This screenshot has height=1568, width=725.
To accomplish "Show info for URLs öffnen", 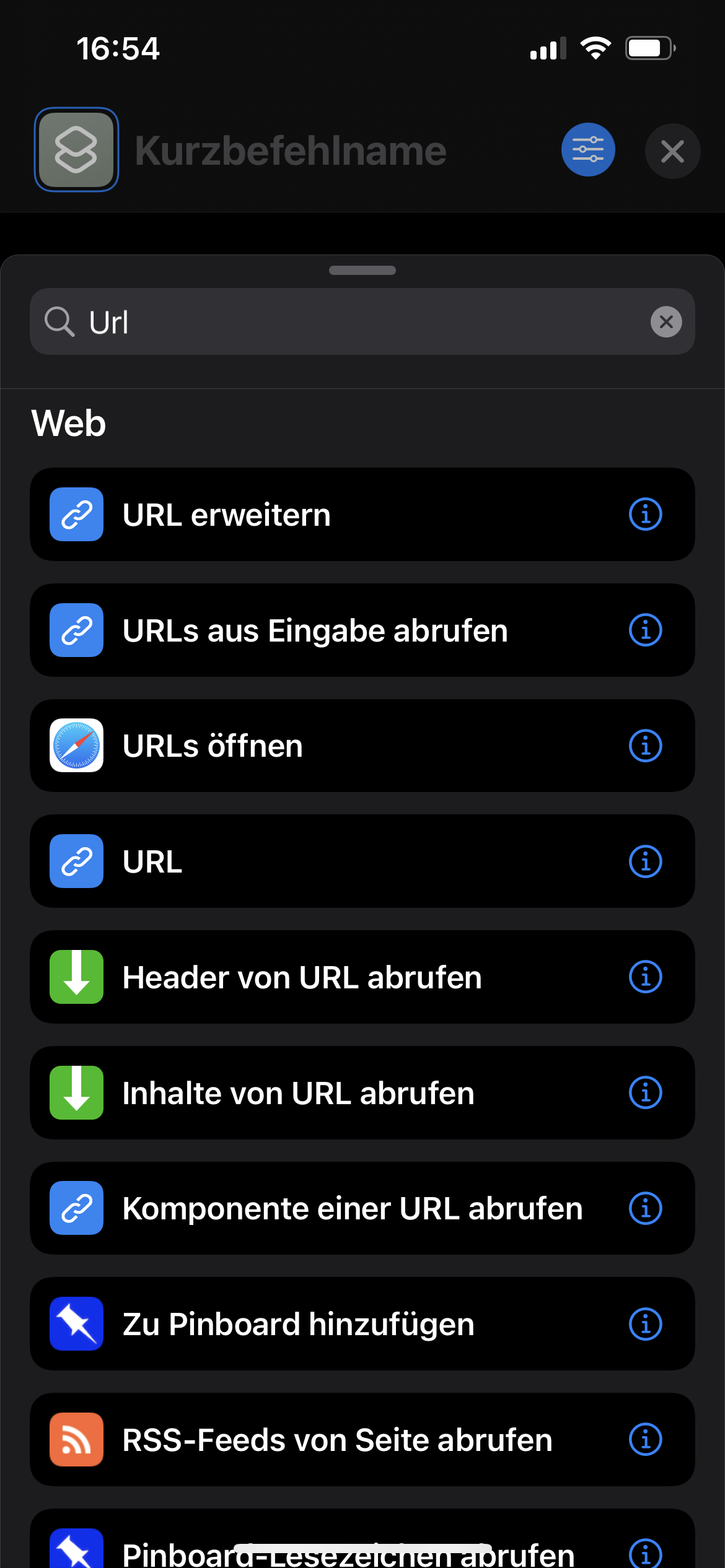I will (x=646, y=746).
